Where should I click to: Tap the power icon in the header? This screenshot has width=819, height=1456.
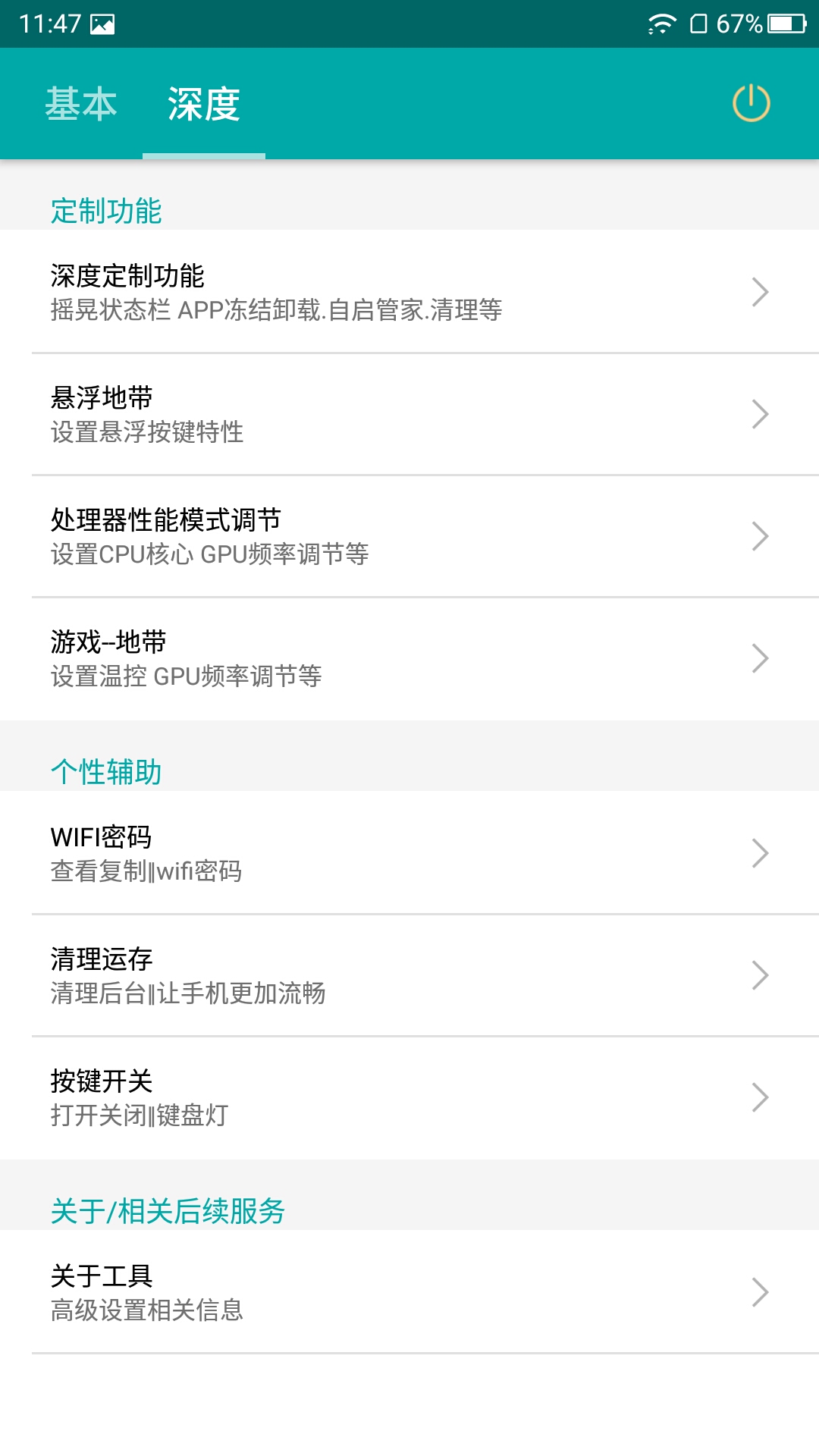[751, 104]
